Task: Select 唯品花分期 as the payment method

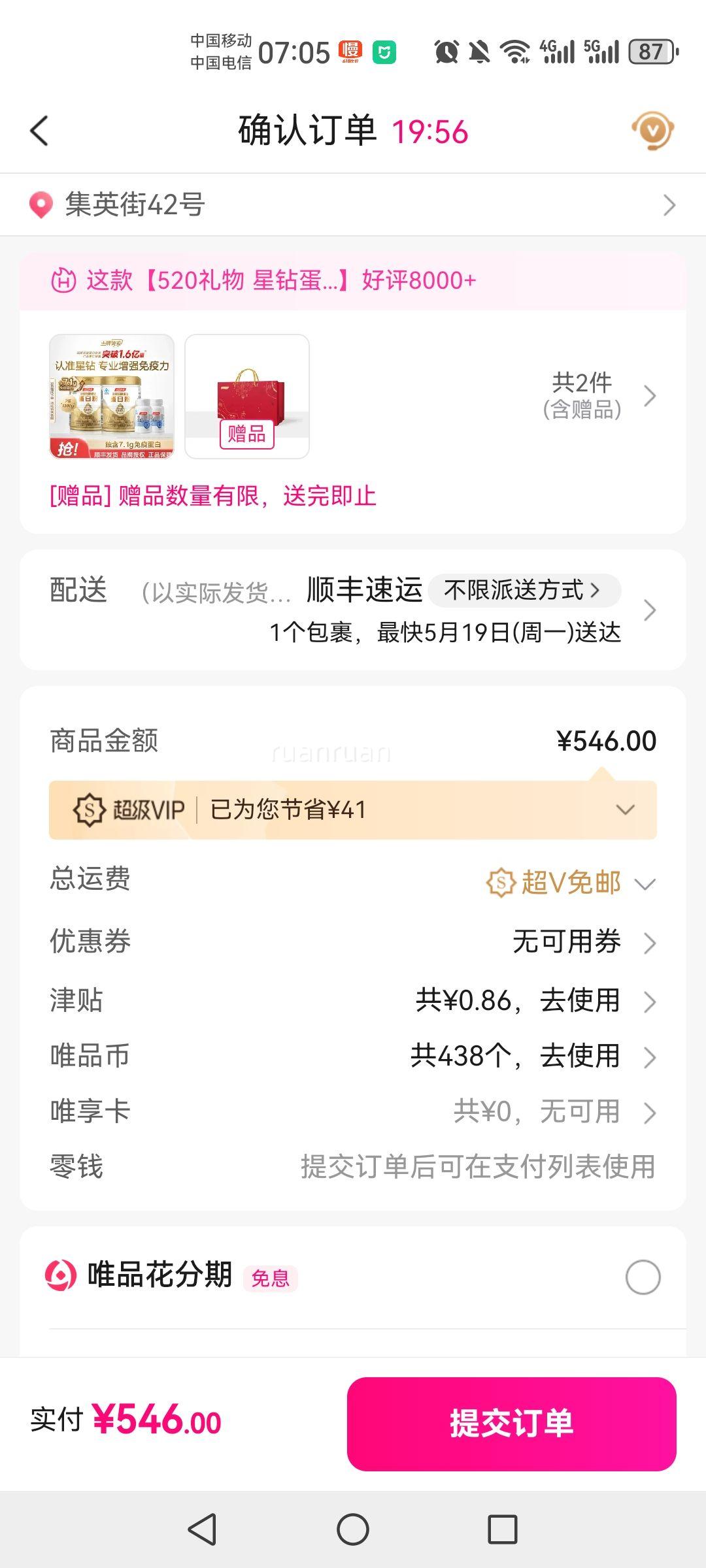Action: pos(643,1277)
